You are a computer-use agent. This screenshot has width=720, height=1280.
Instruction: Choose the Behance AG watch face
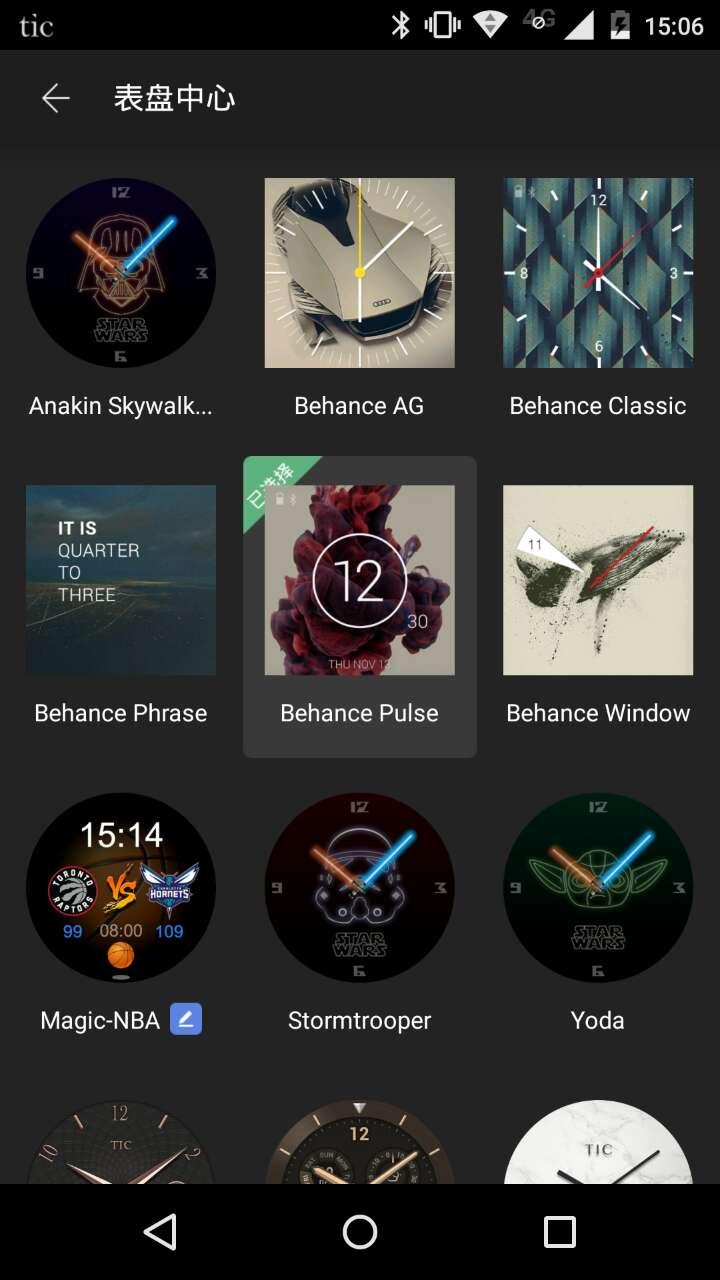359,273
